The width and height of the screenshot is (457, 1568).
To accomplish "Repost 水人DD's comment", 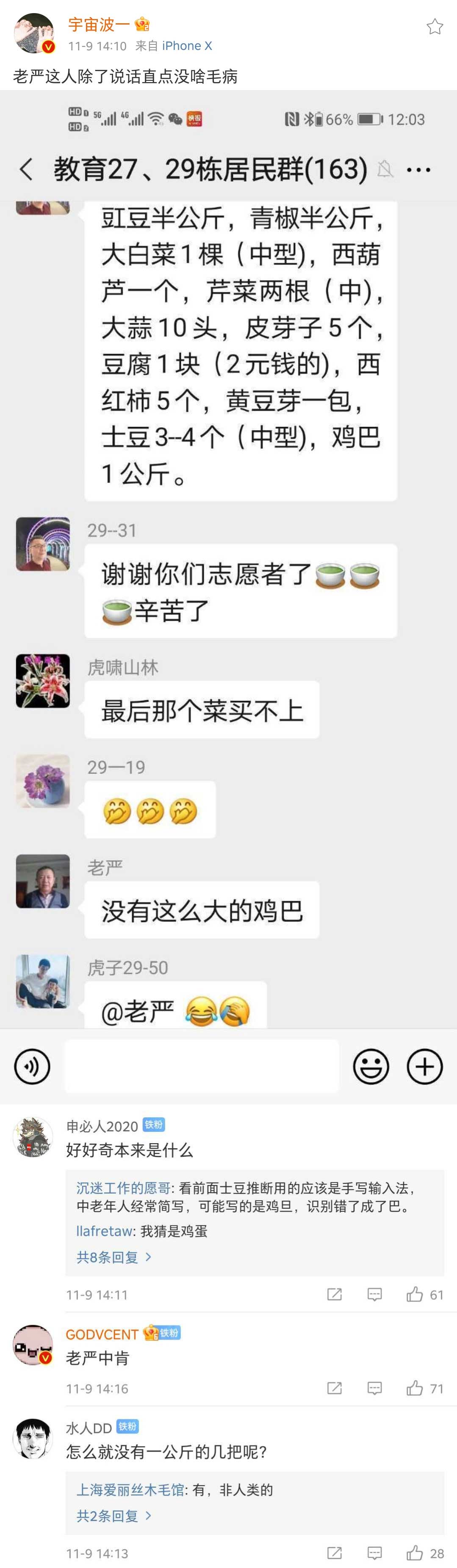I will point(334,1553).
